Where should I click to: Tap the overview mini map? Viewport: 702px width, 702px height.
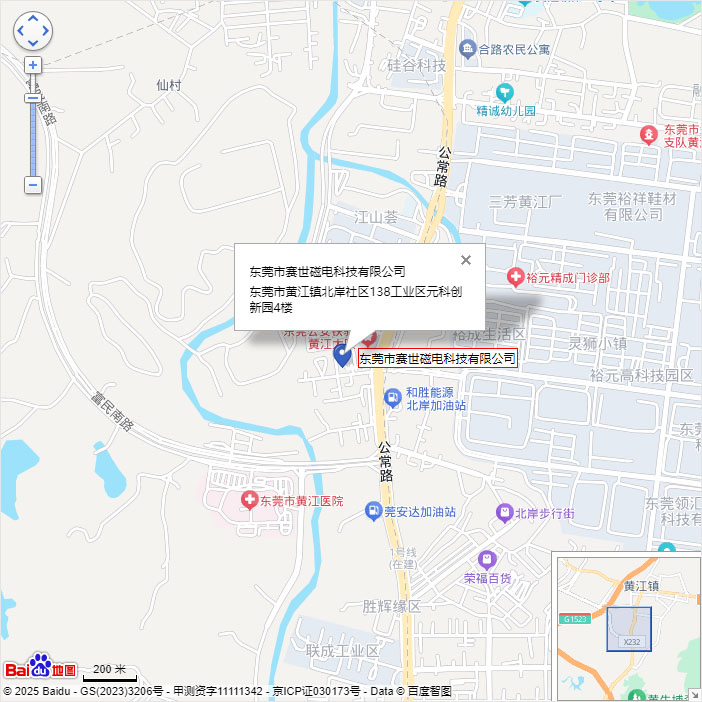tap(628, 626)
